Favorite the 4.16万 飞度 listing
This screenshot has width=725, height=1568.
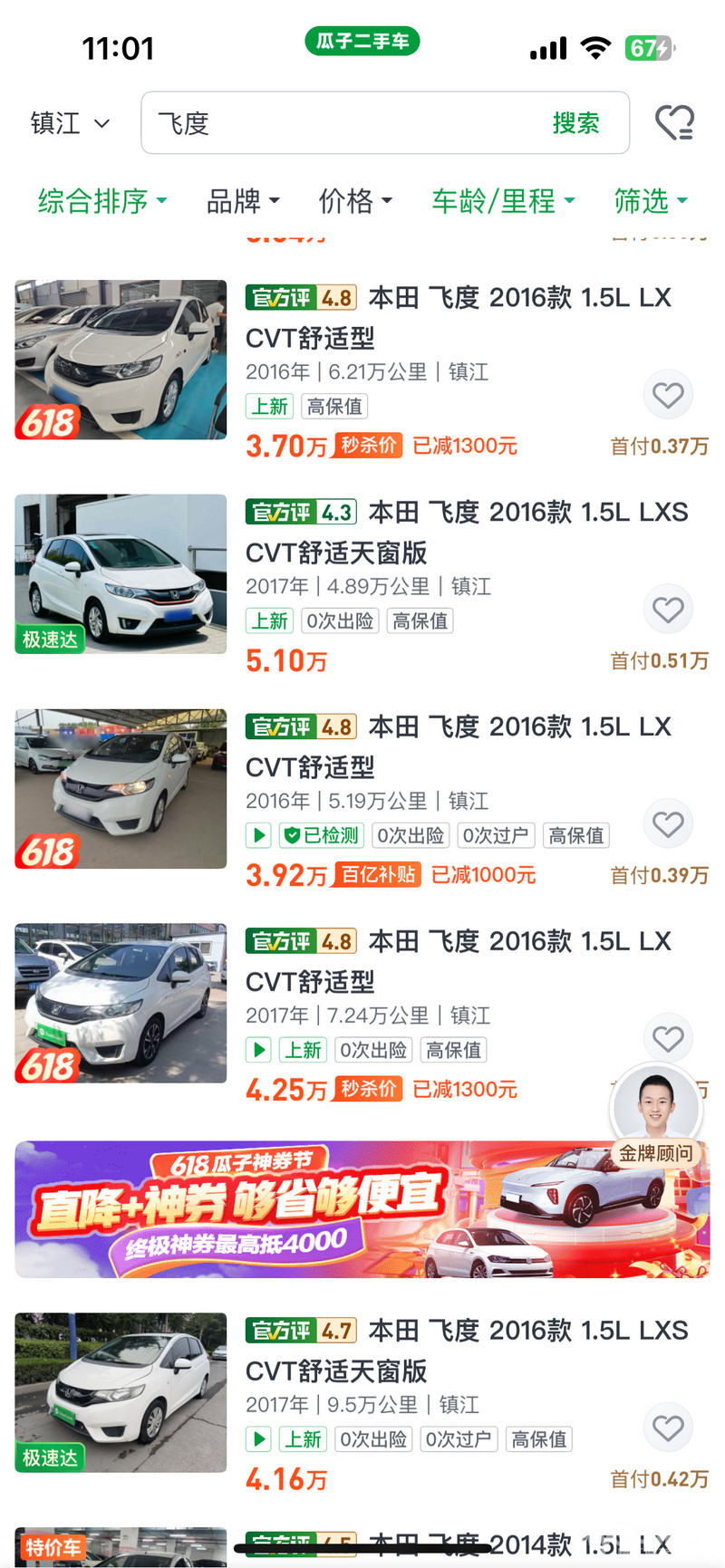coord(668,1429)
